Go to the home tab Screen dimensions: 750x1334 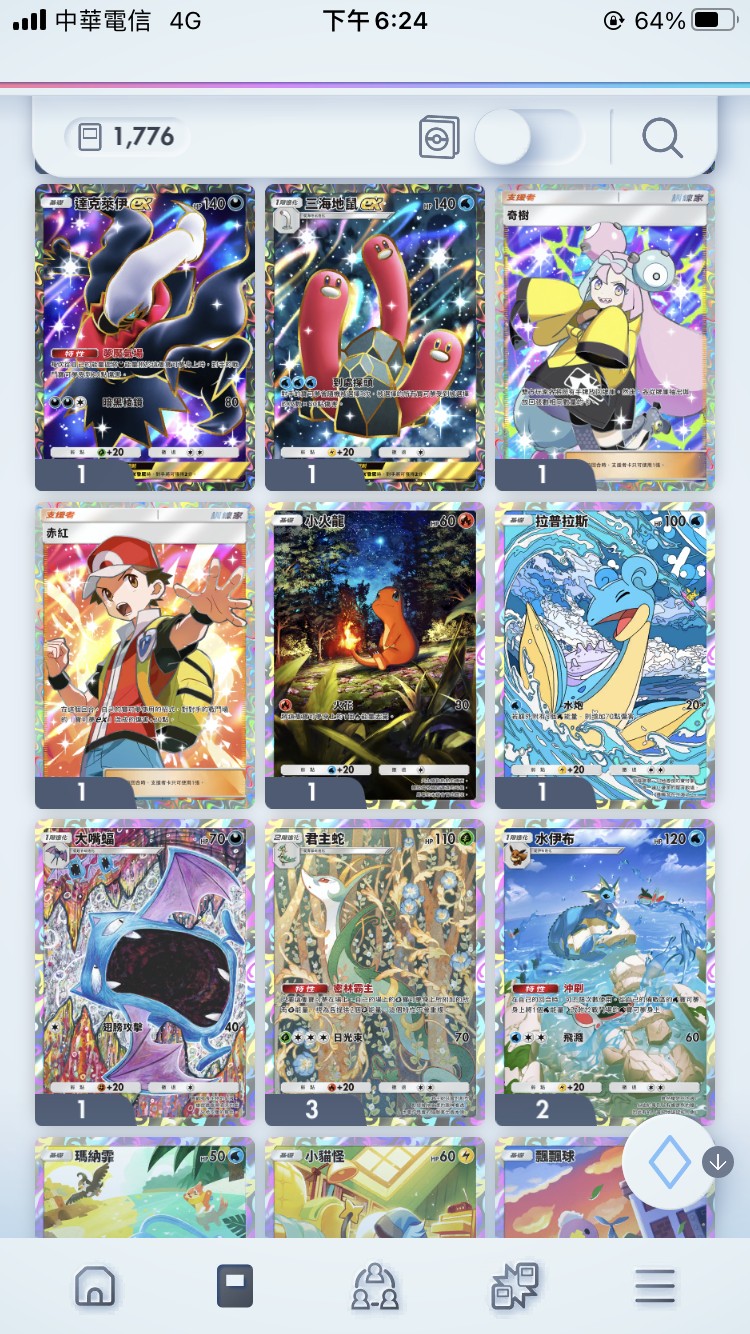pos(95,1286)
